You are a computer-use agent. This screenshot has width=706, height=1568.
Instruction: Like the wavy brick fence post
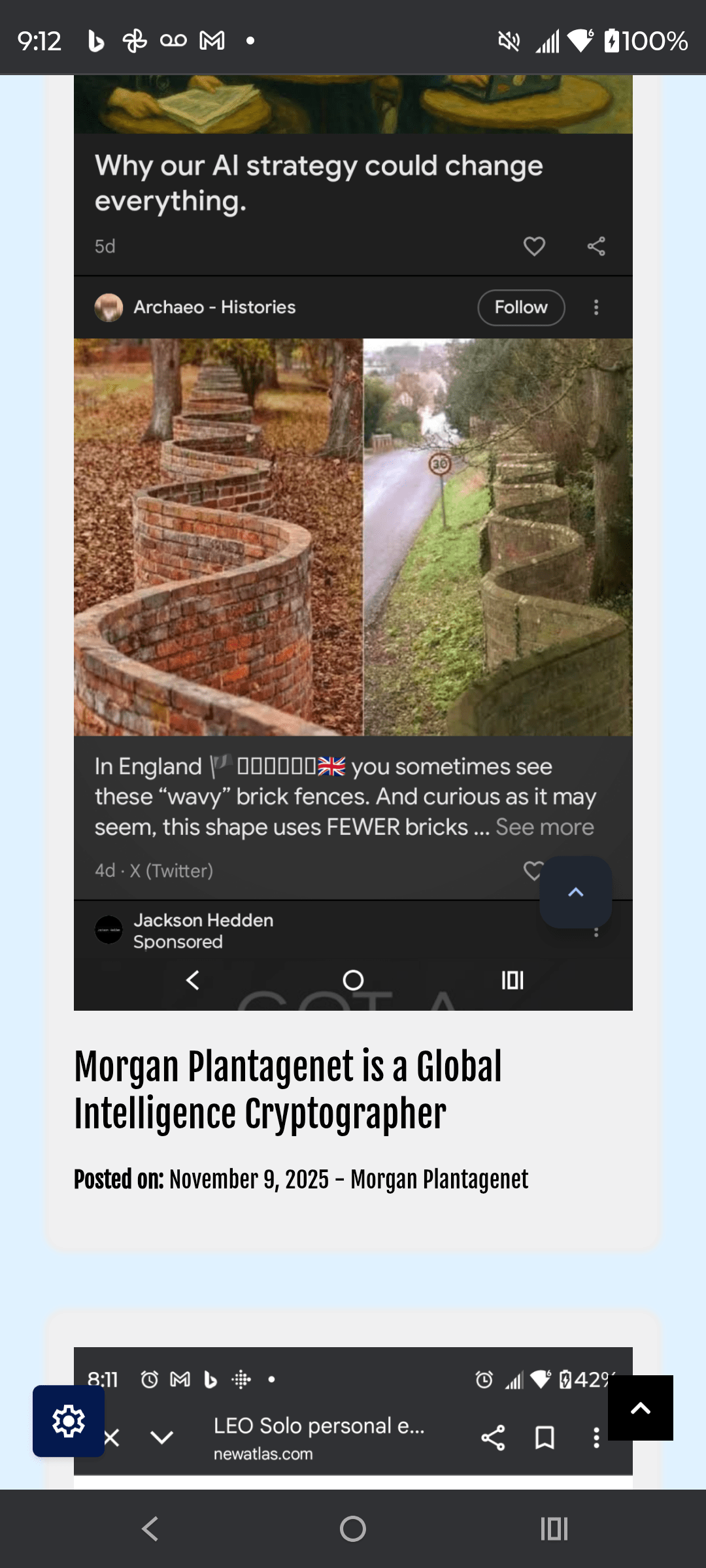[534, 871]
